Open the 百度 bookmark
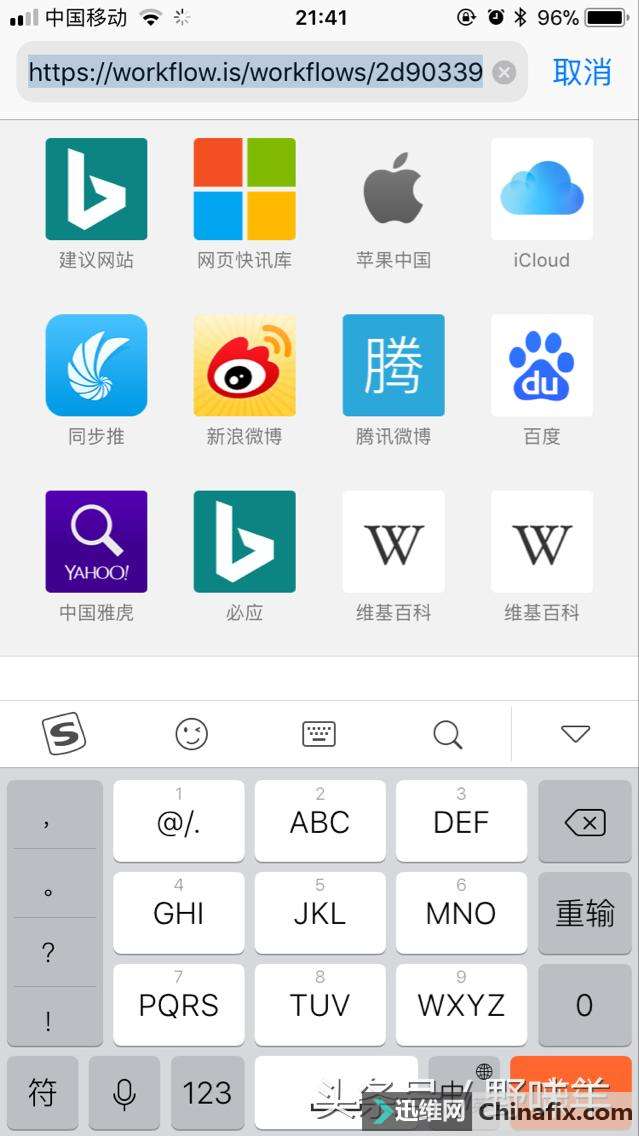The height and width of the screenshot is (1136, 639). [541, 366]
